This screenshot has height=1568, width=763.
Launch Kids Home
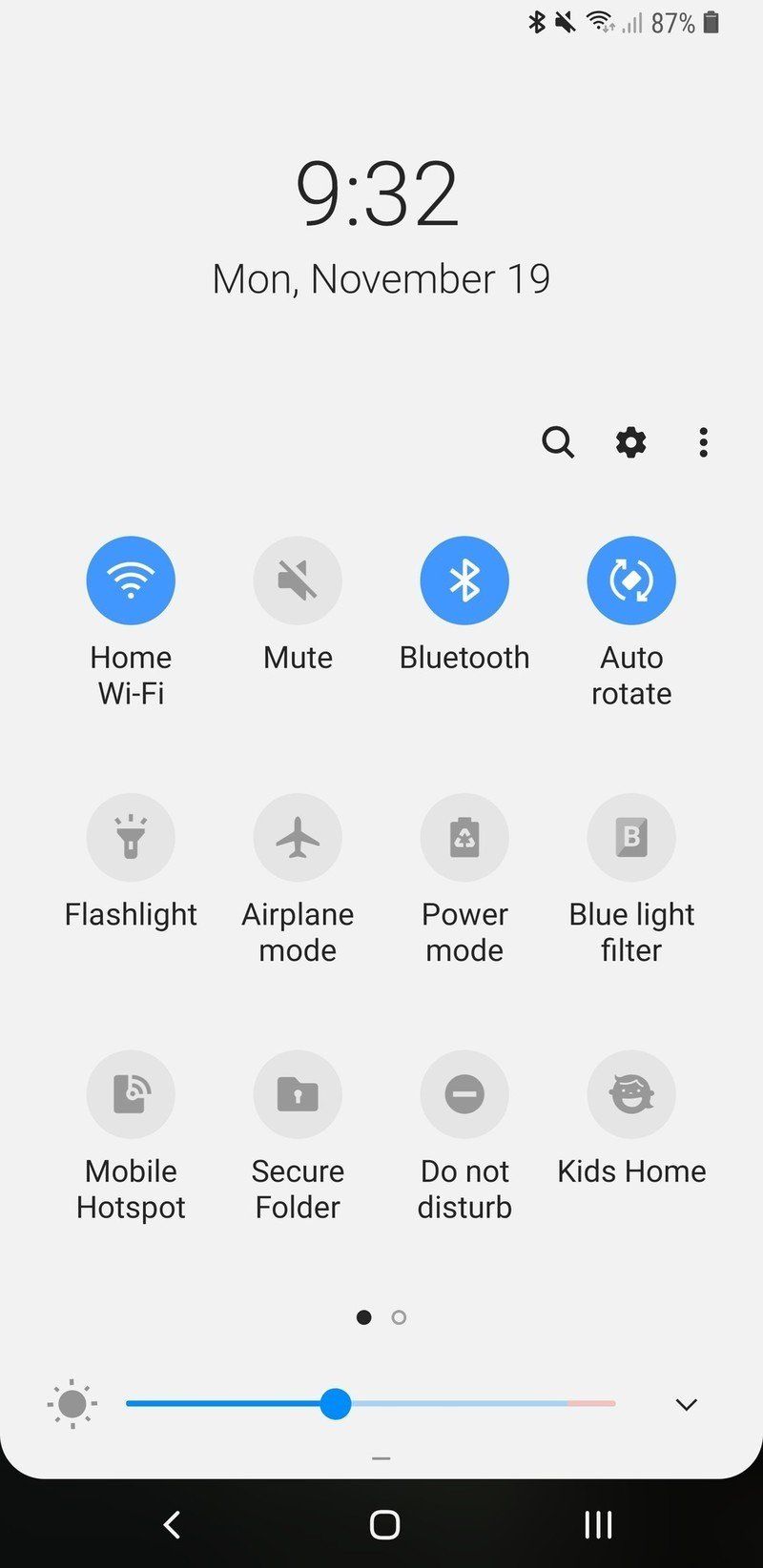click(x=631, y=1093)
